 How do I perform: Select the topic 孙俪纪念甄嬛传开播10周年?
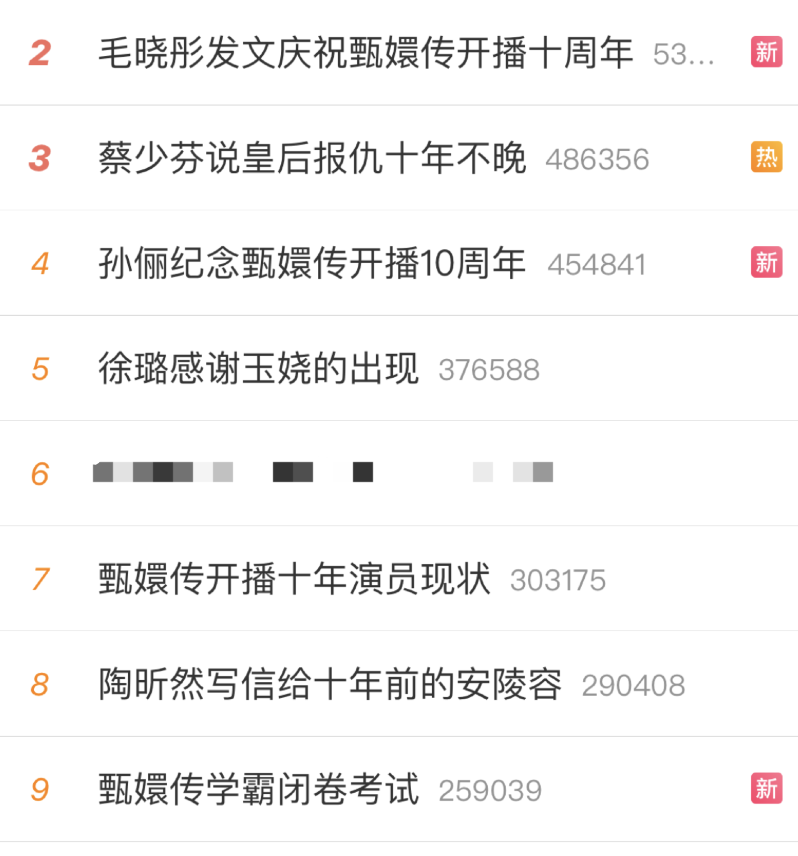coord(312,264)
